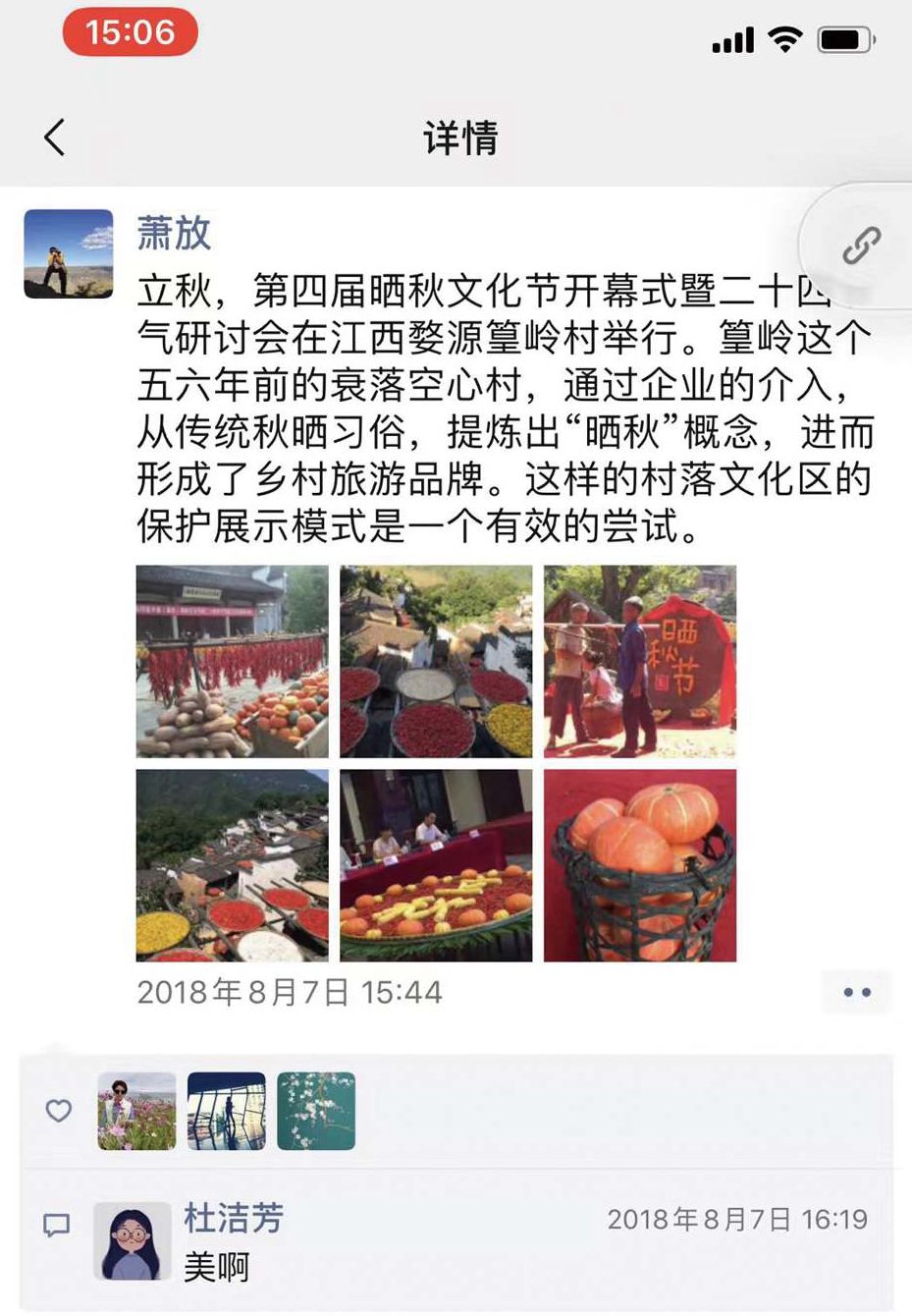
Task: Open the pumpkins in basket photo
Action: click(640, 865)
